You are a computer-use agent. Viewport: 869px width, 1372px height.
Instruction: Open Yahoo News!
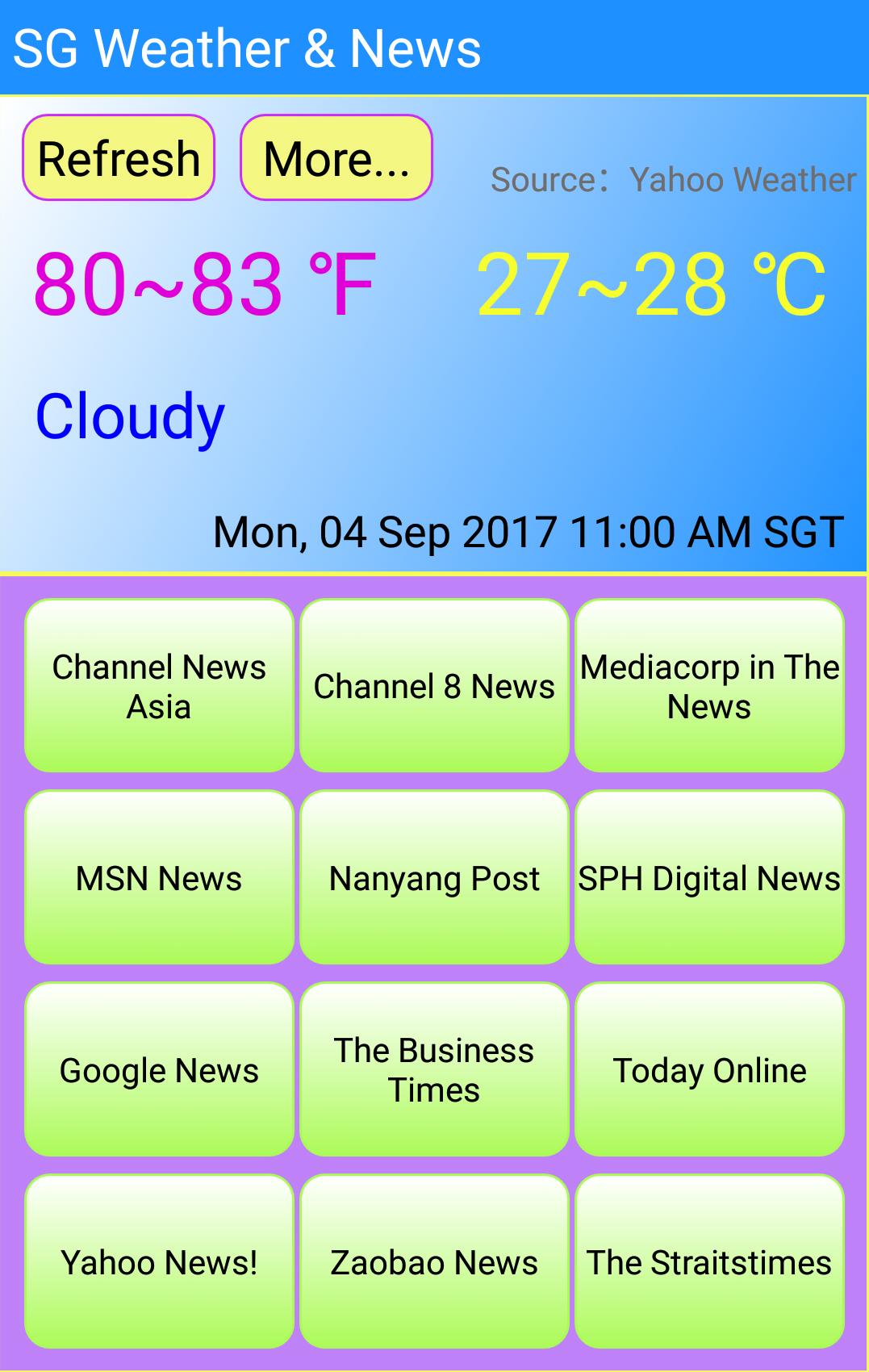[x=159, y=1261]
